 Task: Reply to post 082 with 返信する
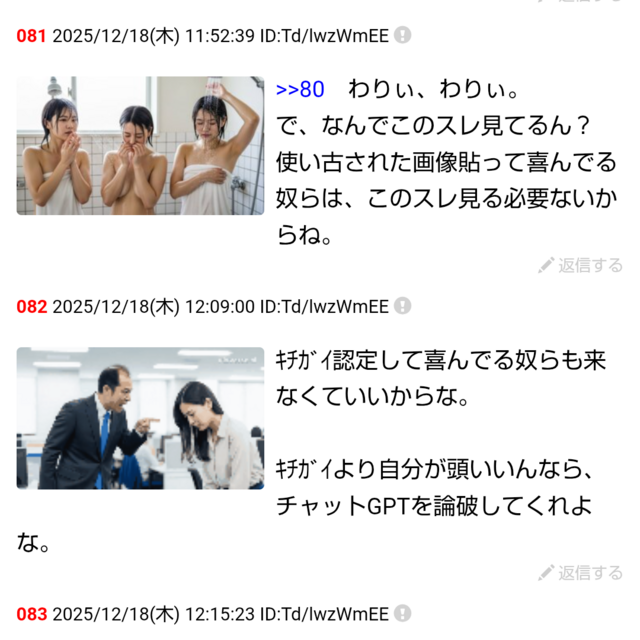tap(581, 573)
